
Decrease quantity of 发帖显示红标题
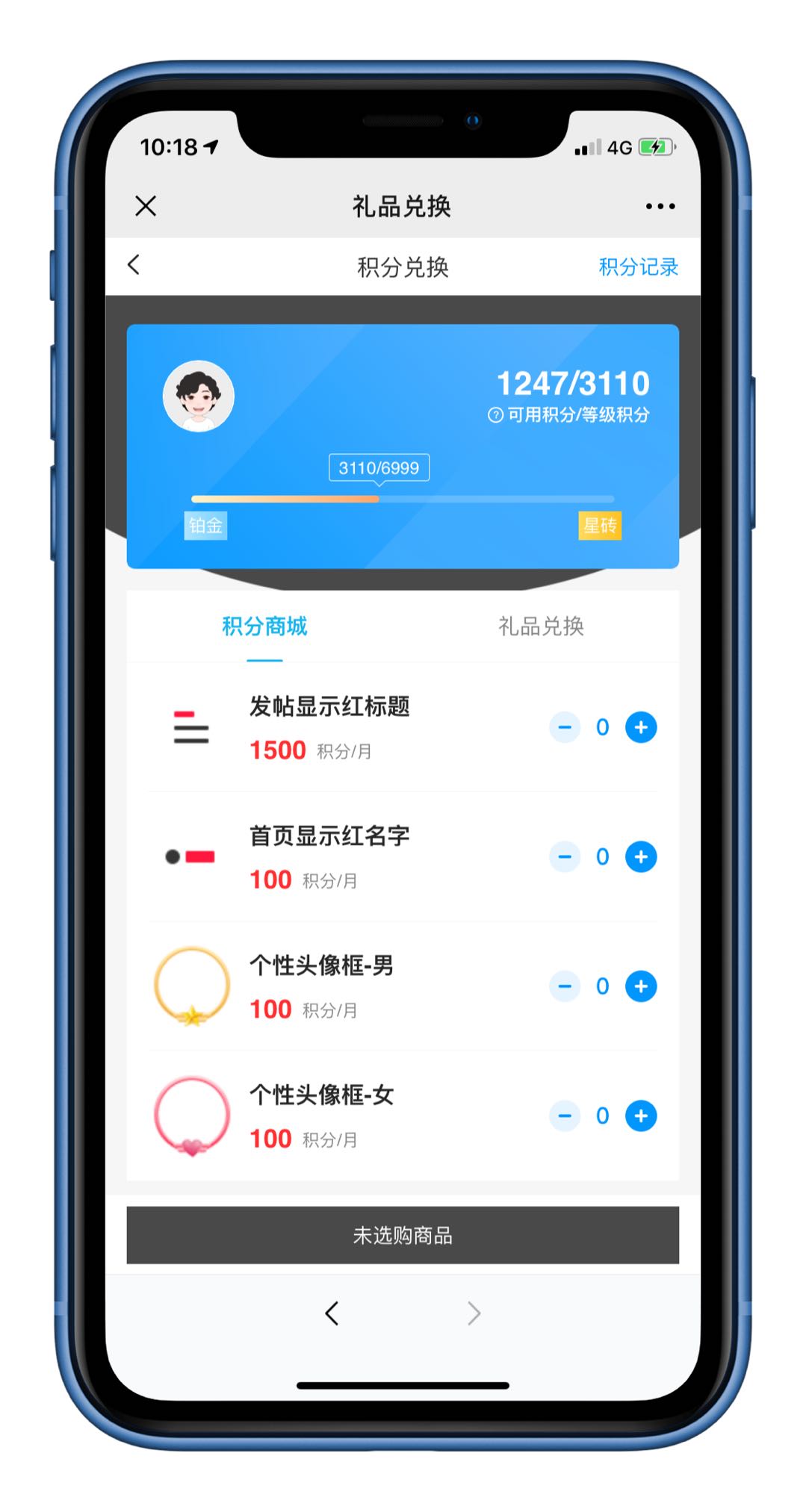[565, 727]
